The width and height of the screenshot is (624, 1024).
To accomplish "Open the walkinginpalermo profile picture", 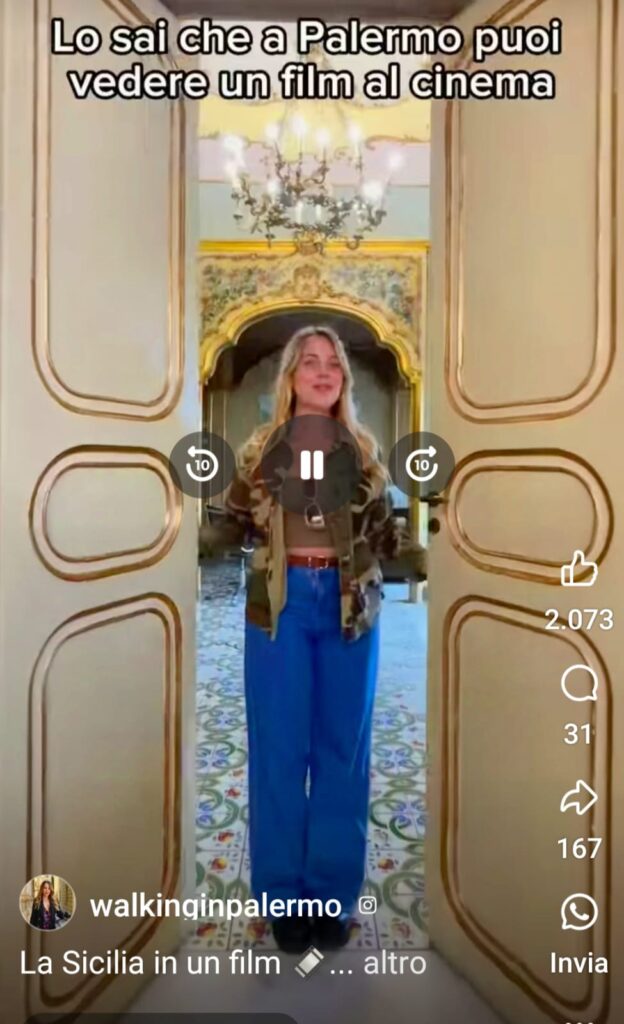I will pos(47,903).
